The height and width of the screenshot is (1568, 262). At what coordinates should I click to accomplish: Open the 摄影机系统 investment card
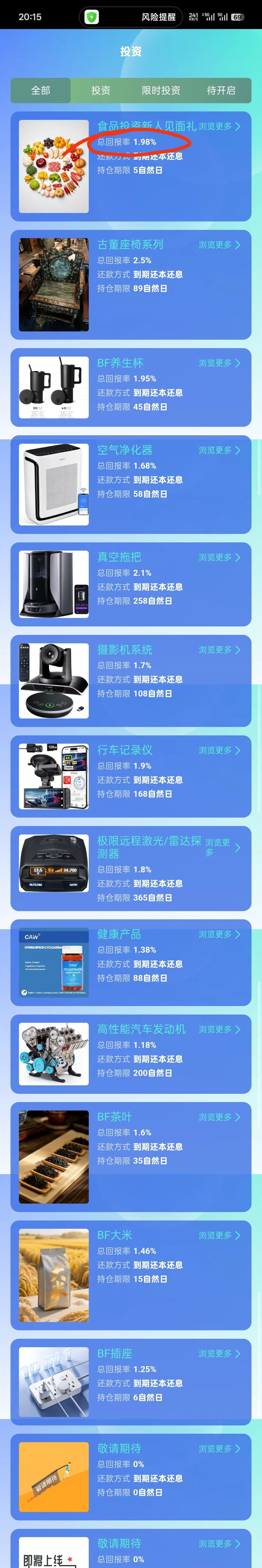point(130,681)
